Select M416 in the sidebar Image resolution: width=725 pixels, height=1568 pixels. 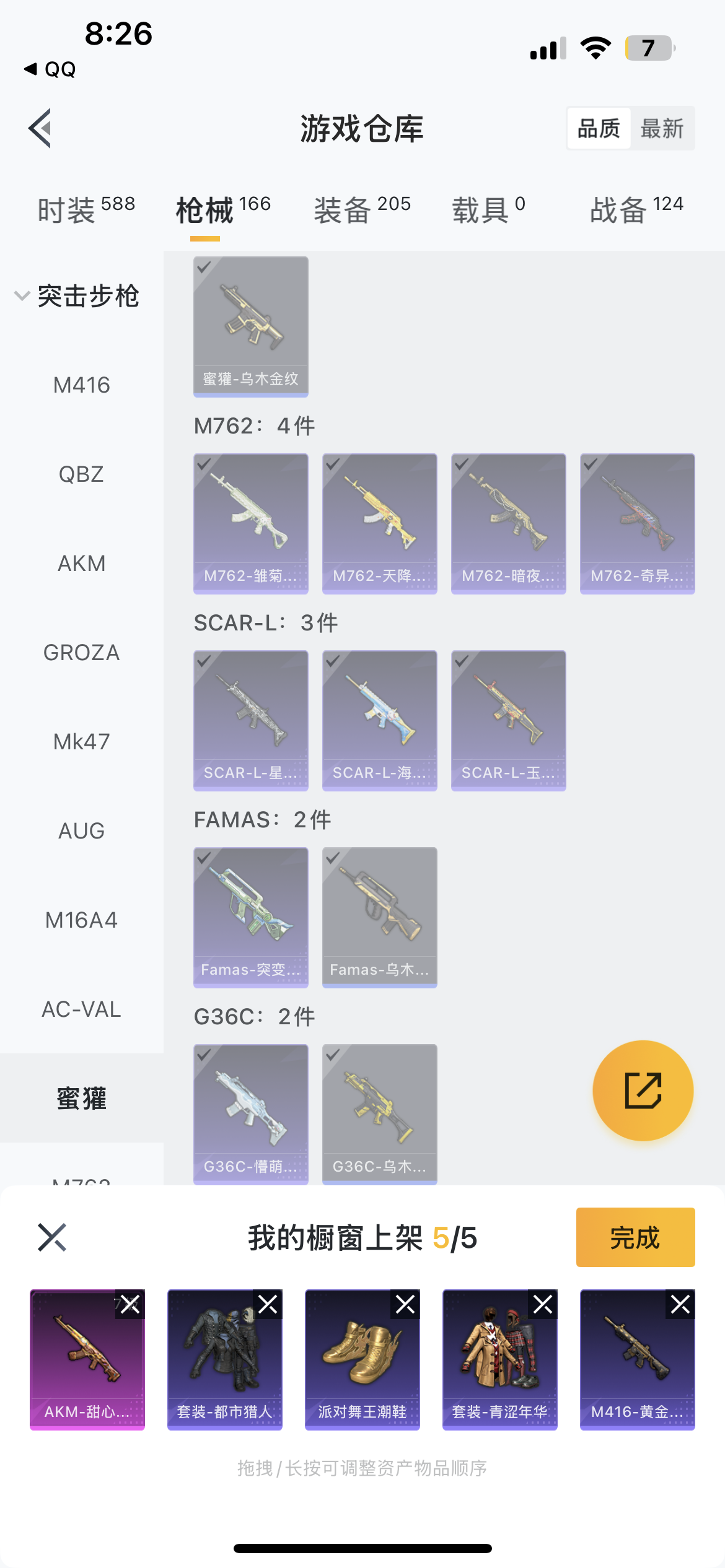(x=81, y=385)
